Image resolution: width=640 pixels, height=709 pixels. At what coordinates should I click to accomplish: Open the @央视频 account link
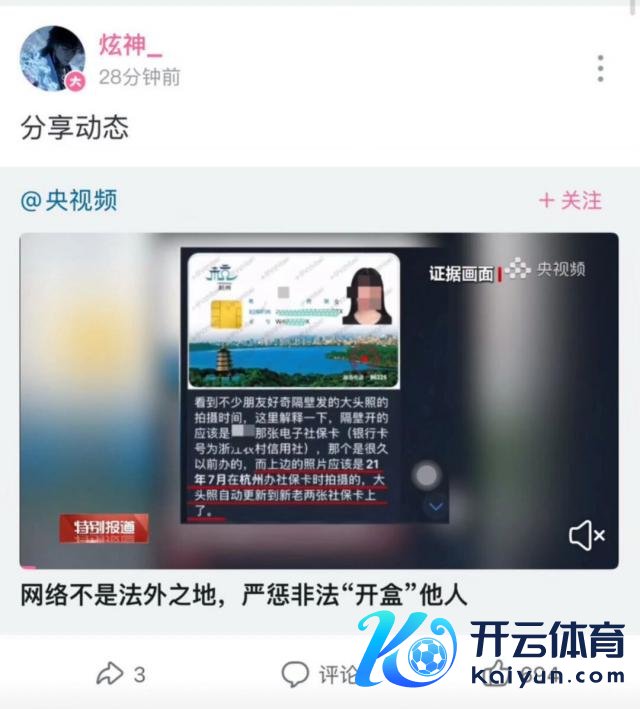point(69,201)
